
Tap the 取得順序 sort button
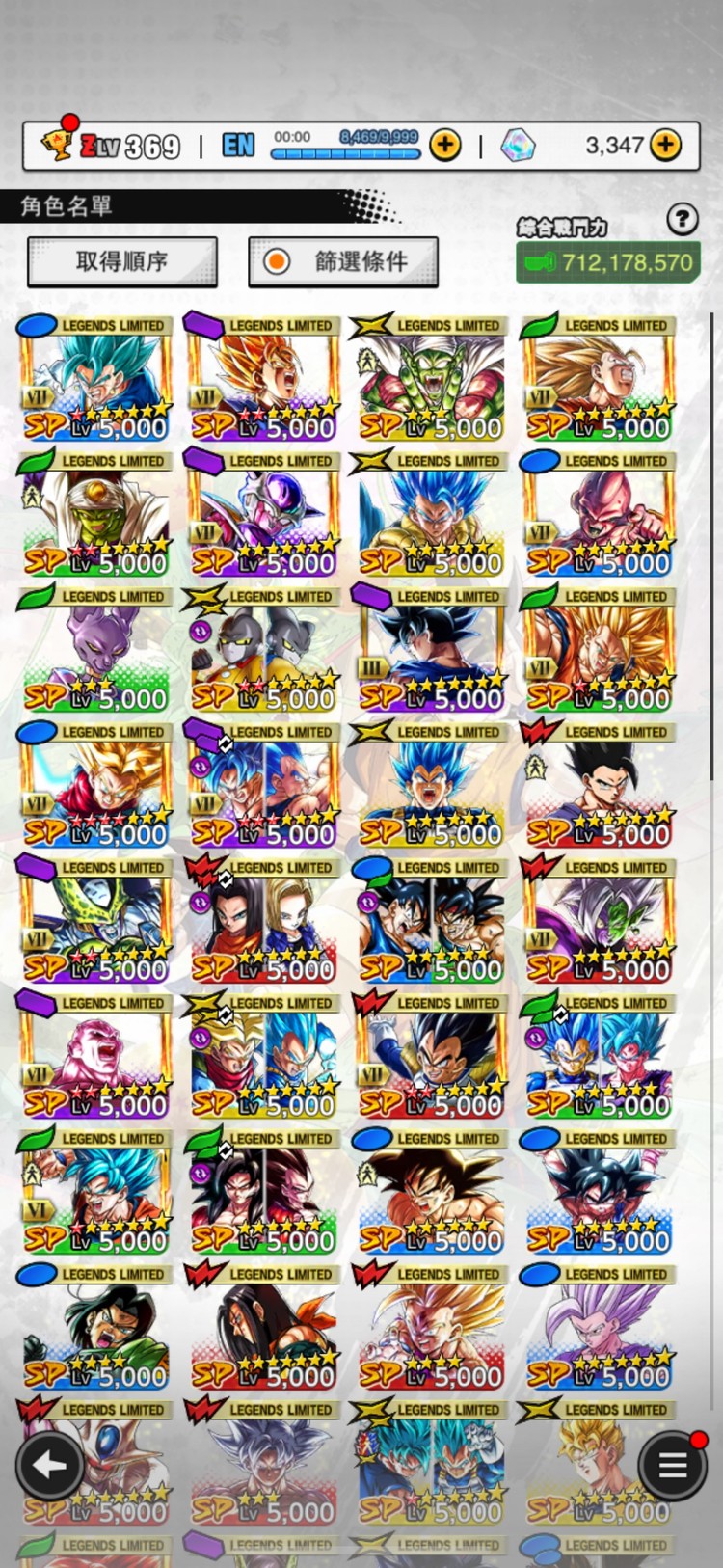(x=122, y=261)
